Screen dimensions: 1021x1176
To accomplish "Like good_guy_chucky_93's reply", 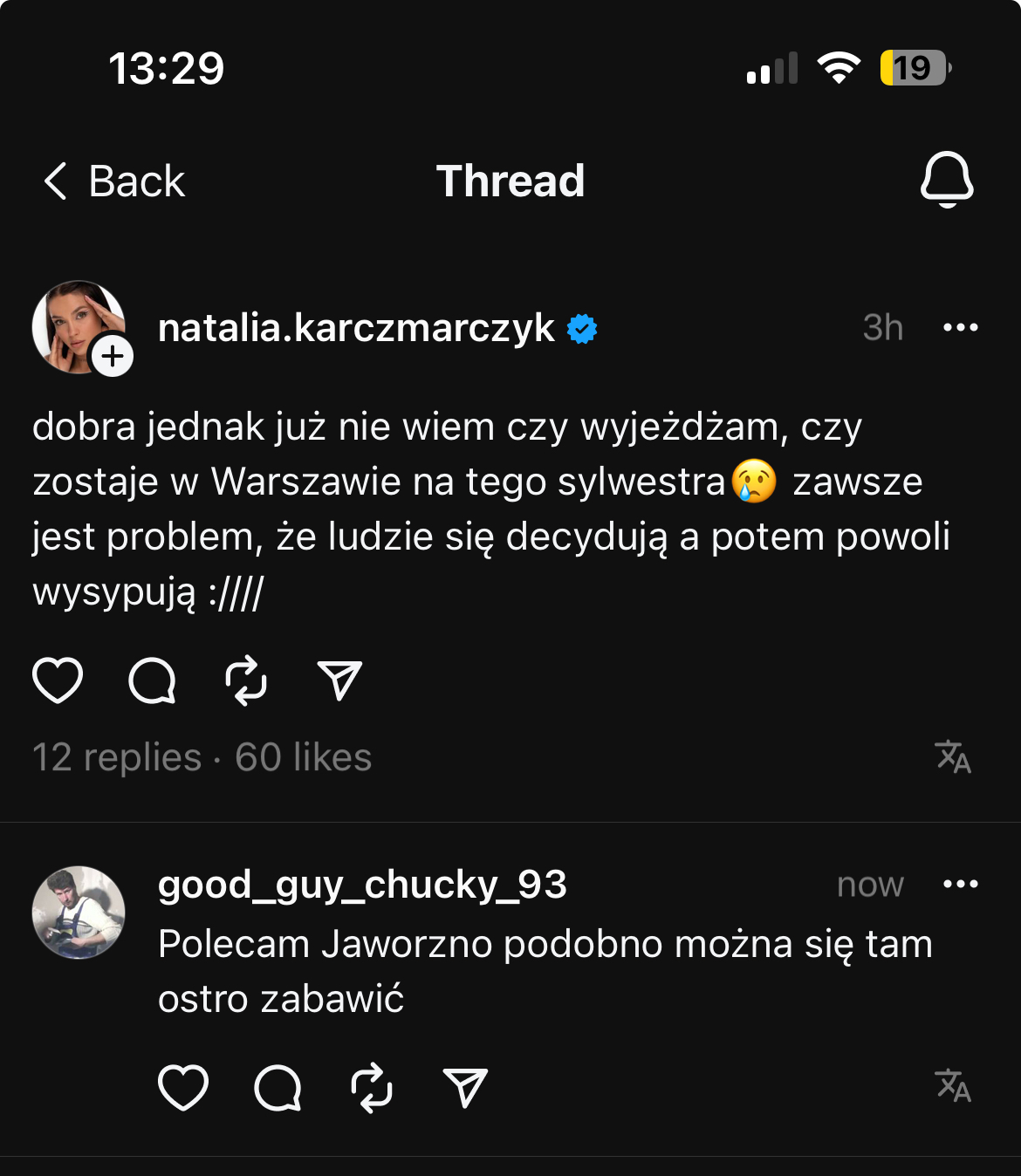I will coord(183,1088).
